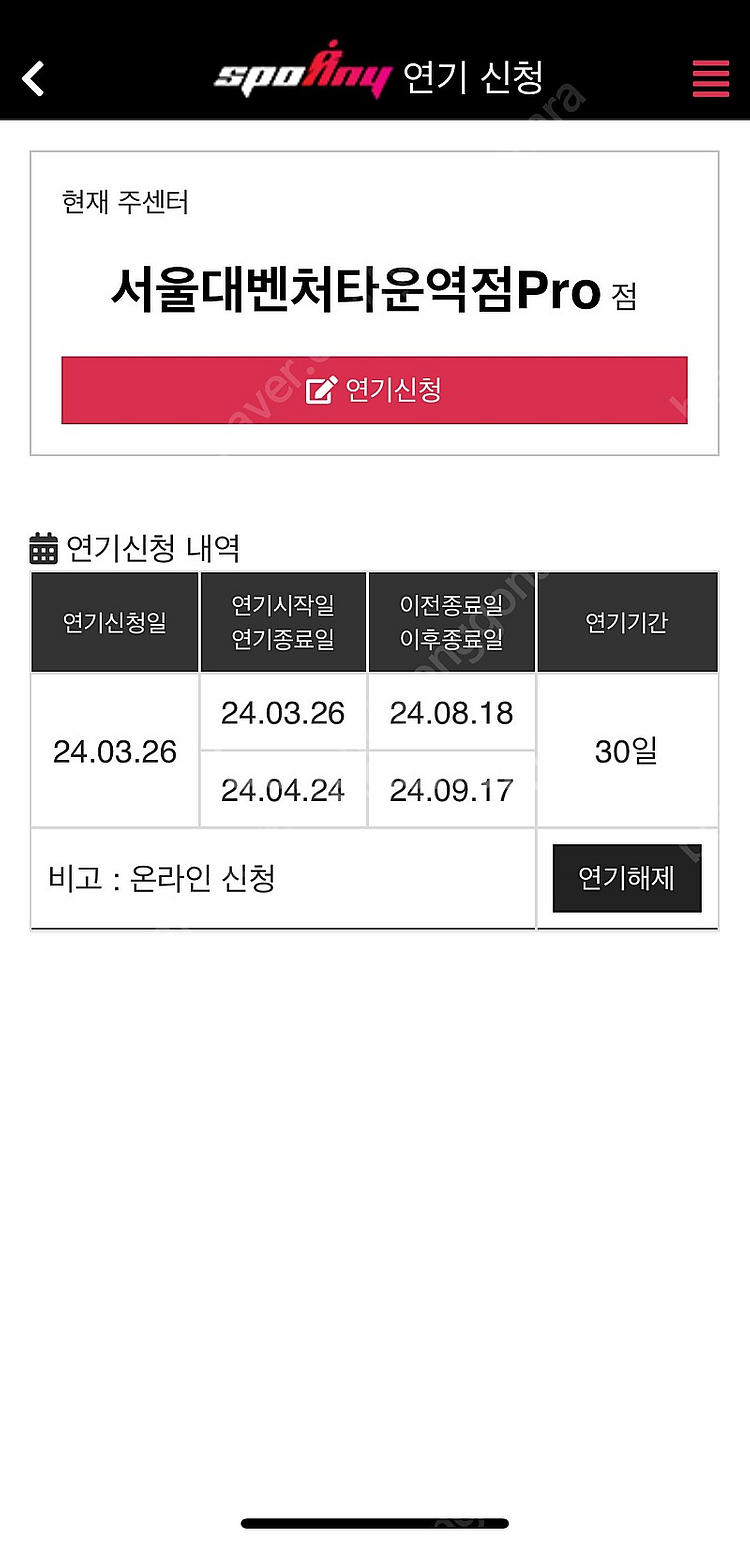Tap the back arrow in the header
The image size is (750, 1545).
pos(33,78)
